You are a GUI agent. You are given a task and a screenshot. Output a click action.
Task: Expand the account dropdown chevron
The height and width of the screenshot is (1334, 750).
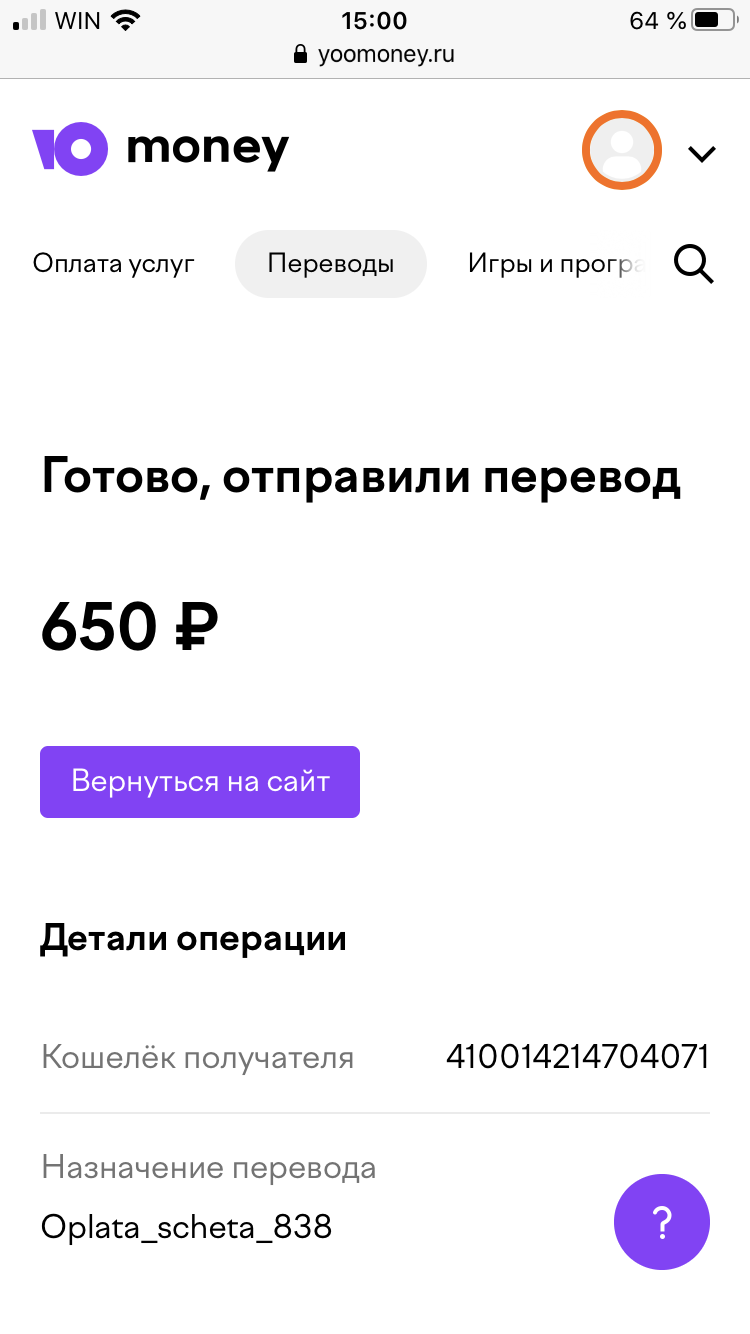(x=702, y=154)
